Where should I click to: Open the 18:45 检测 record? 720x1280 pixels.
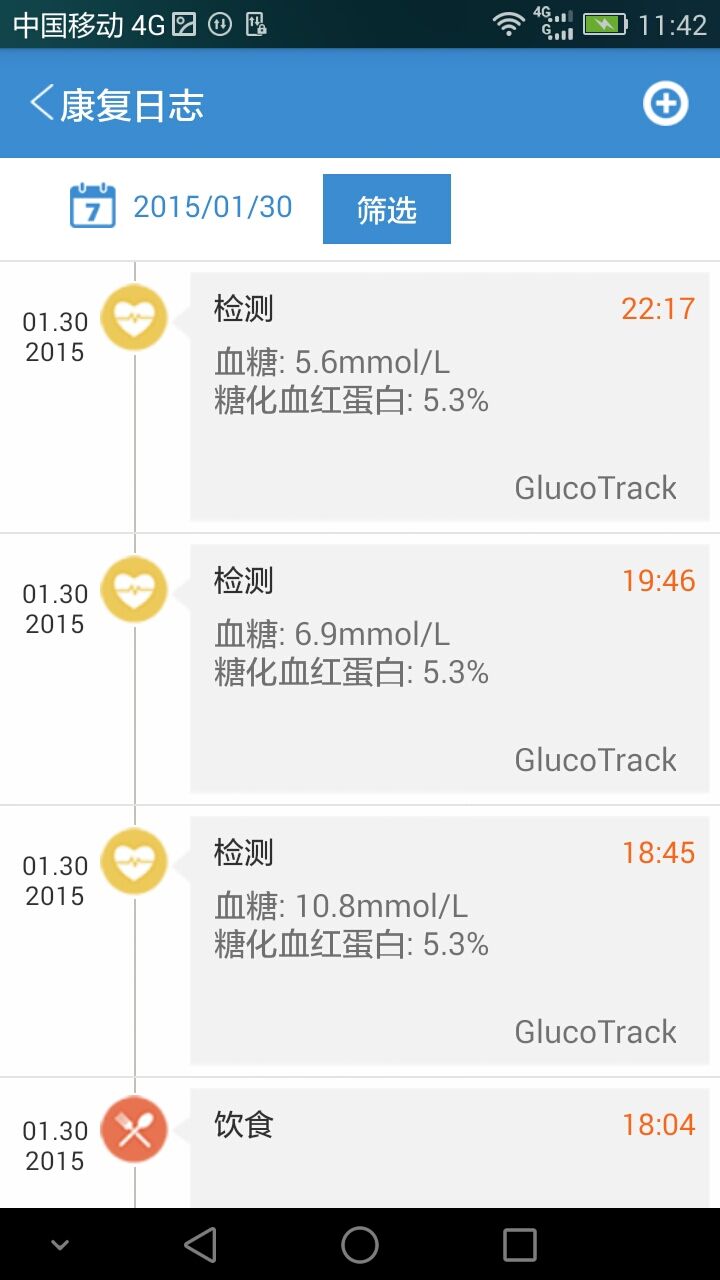click(449, 941)
